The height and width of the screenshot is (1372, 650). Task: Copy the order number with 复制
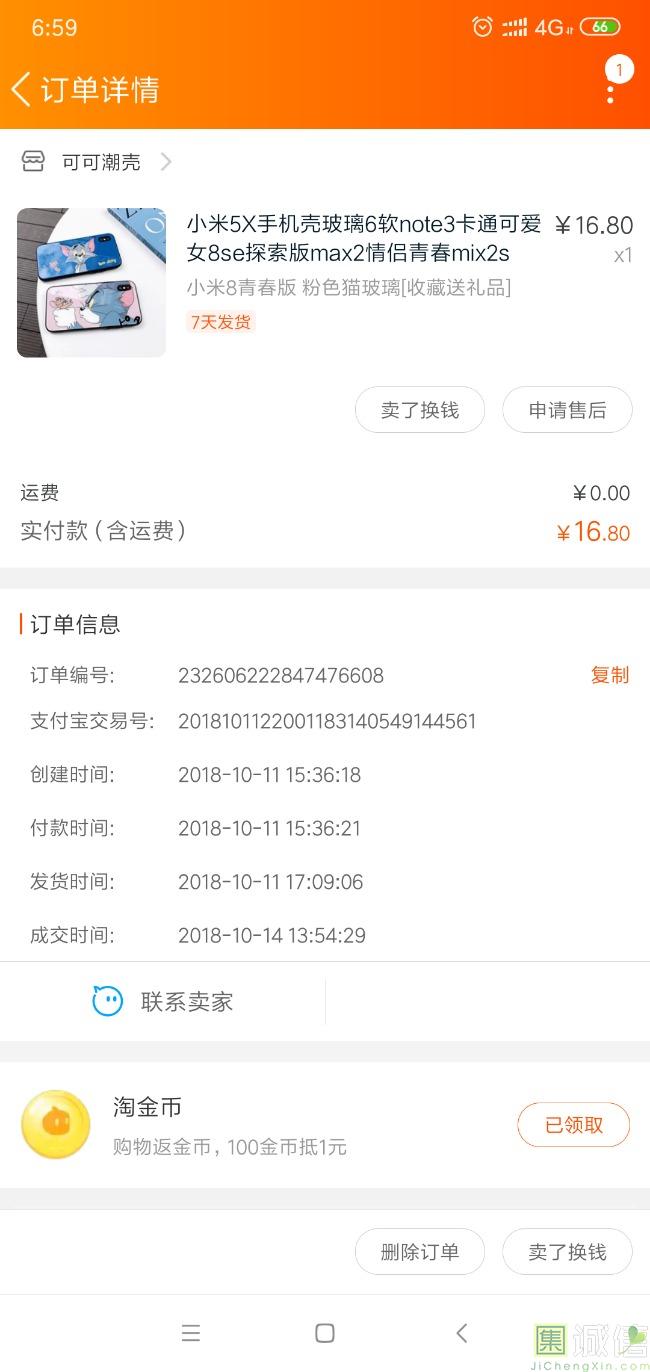609,675
